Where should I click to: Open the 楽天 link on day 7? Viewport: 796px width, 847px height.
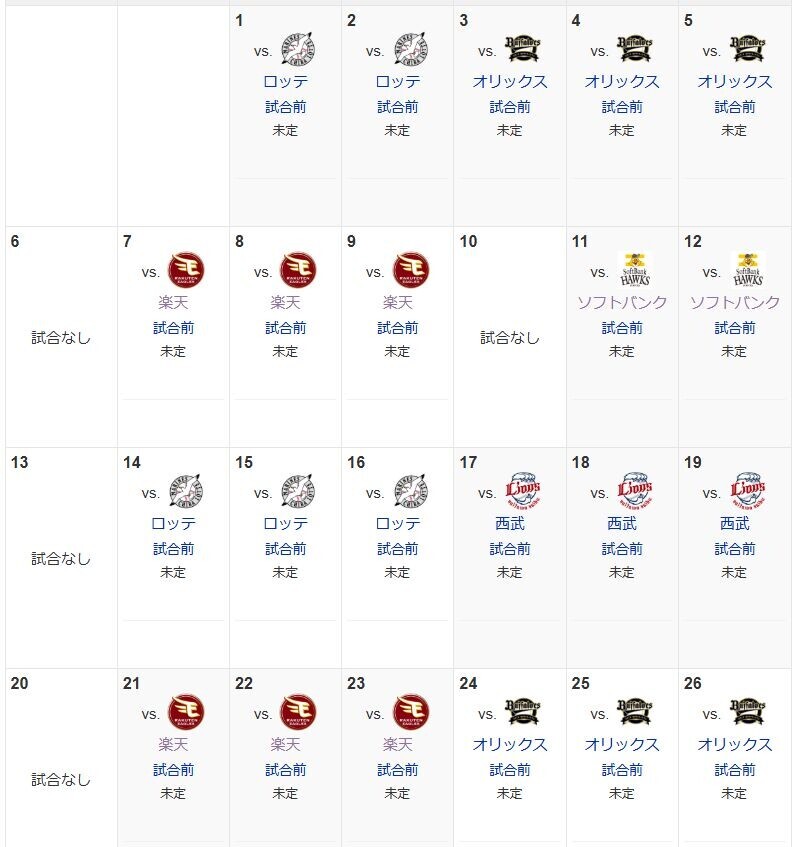click(x=173, y=303)
